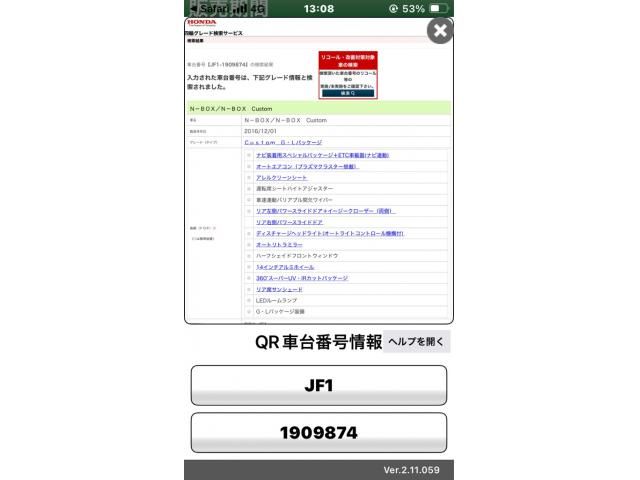Open the Custom G・Lパッケージ grade link
The height and width of the screenshot is (480, 640).
pos(283,143)
